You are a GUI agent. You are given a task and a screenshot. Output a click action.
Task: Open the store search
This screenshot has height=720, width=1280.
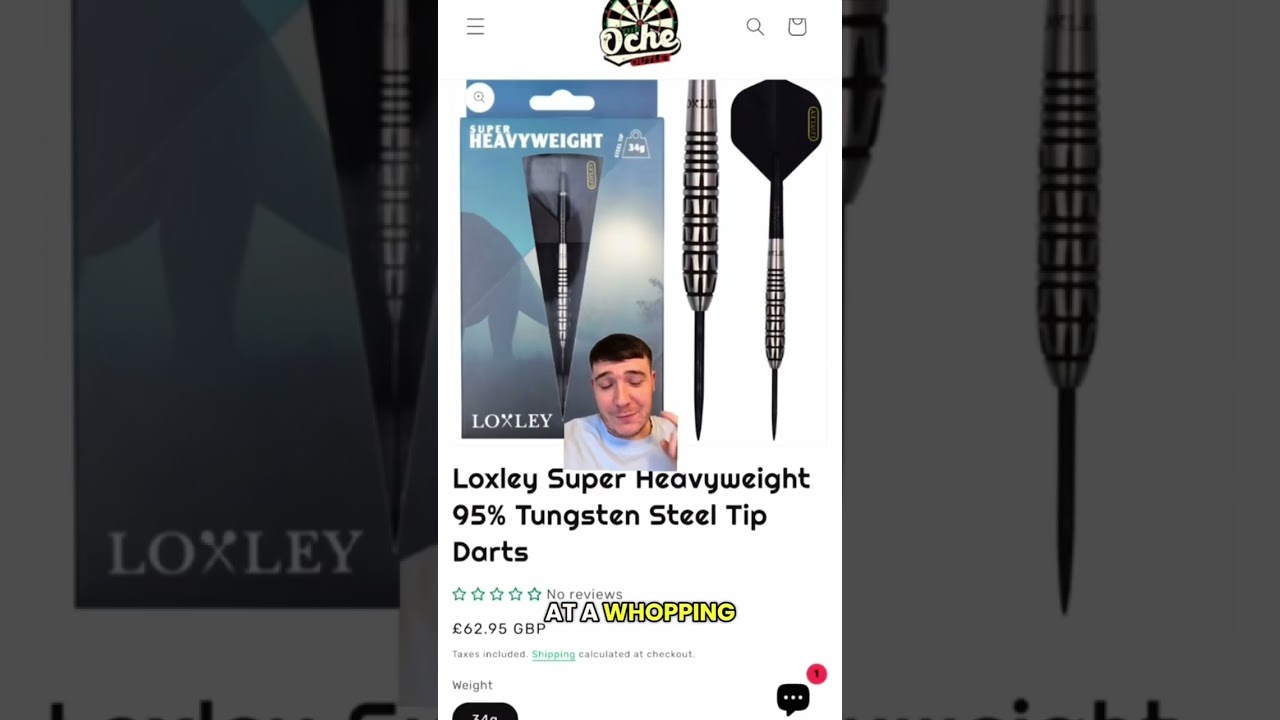755,27
